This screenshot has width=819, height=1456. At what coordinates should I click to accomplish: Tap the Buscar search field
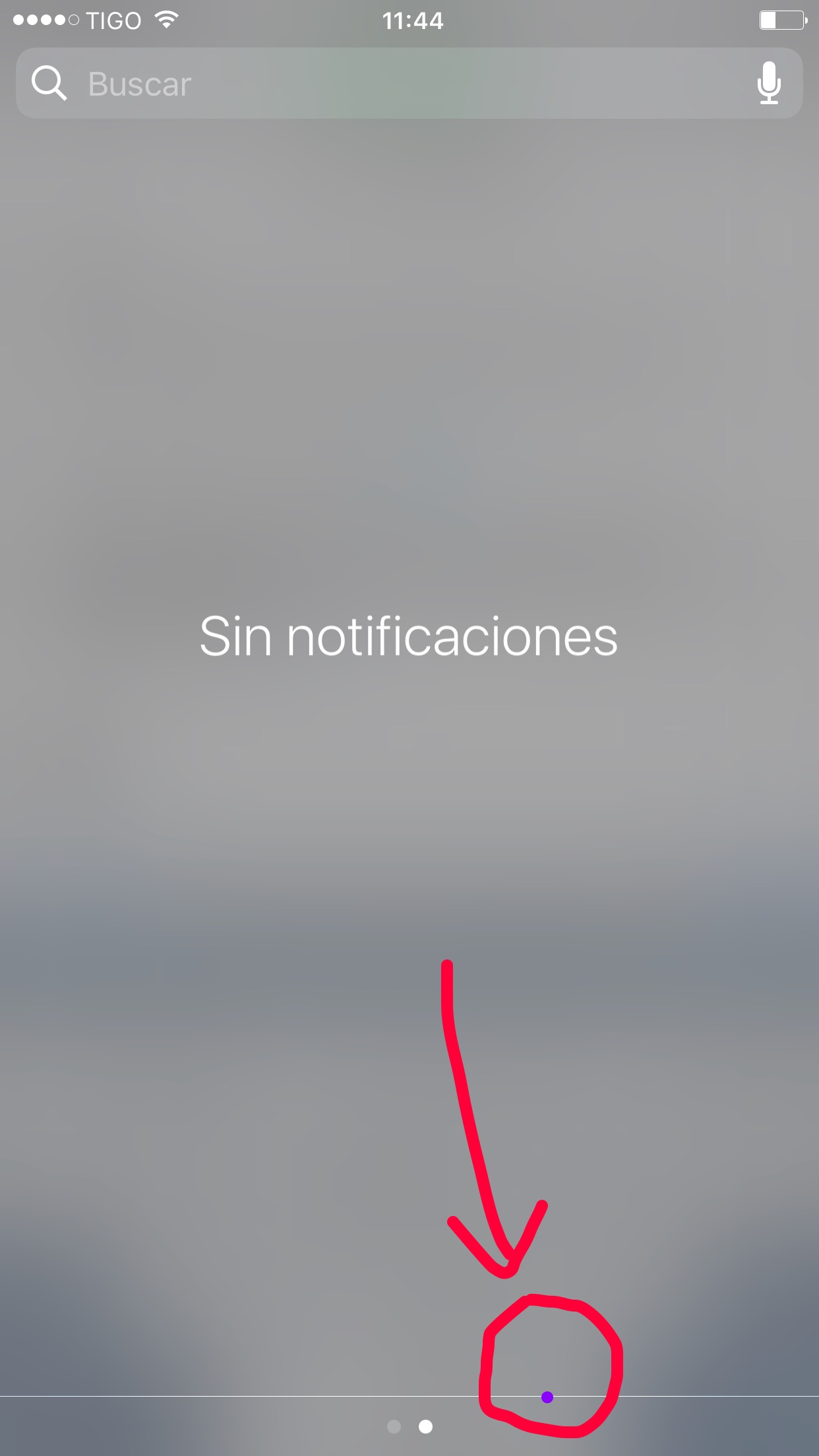pyautogui.click(x=396, y=84)
